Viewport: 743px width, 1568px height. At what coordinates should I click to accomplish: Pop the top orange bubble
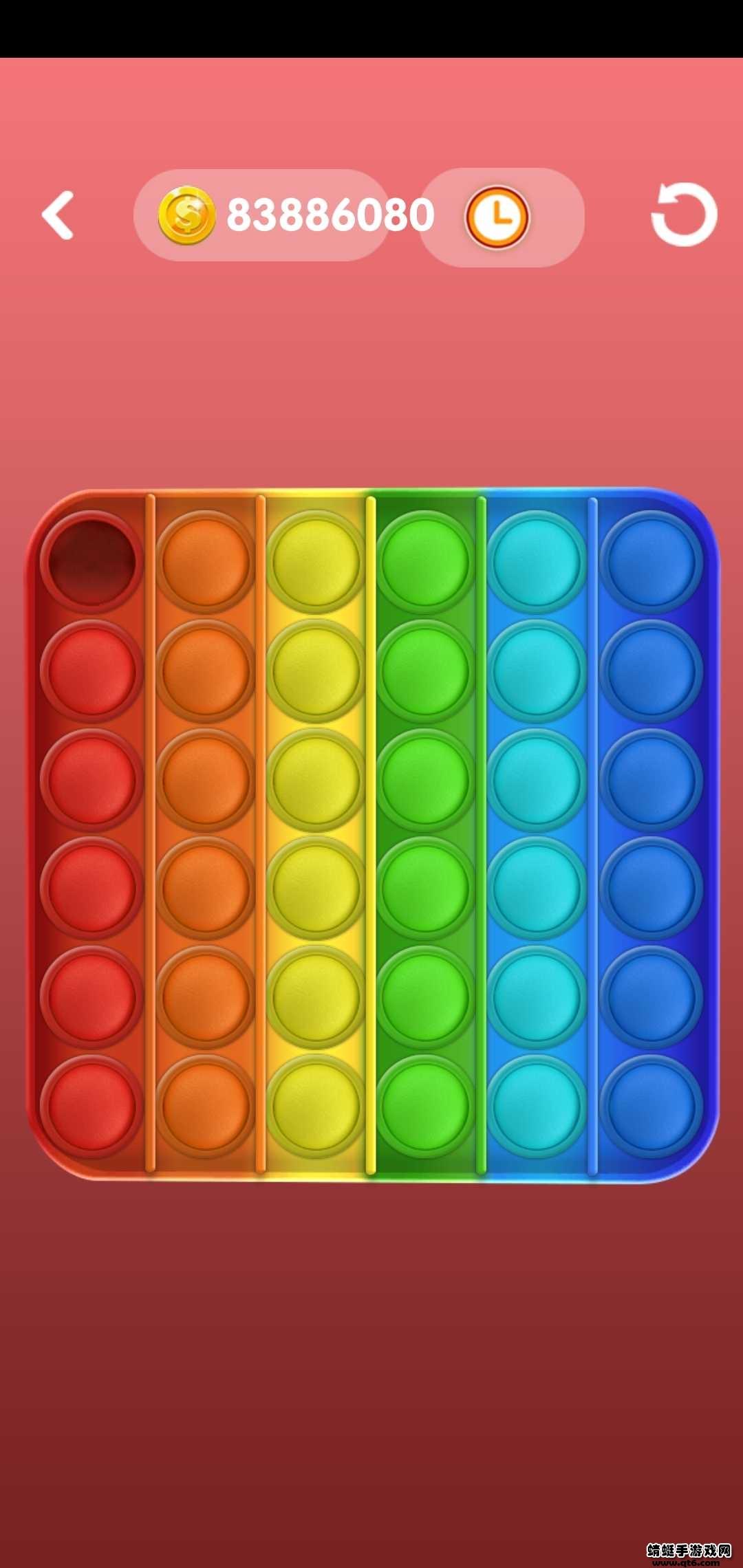point(205,562)
